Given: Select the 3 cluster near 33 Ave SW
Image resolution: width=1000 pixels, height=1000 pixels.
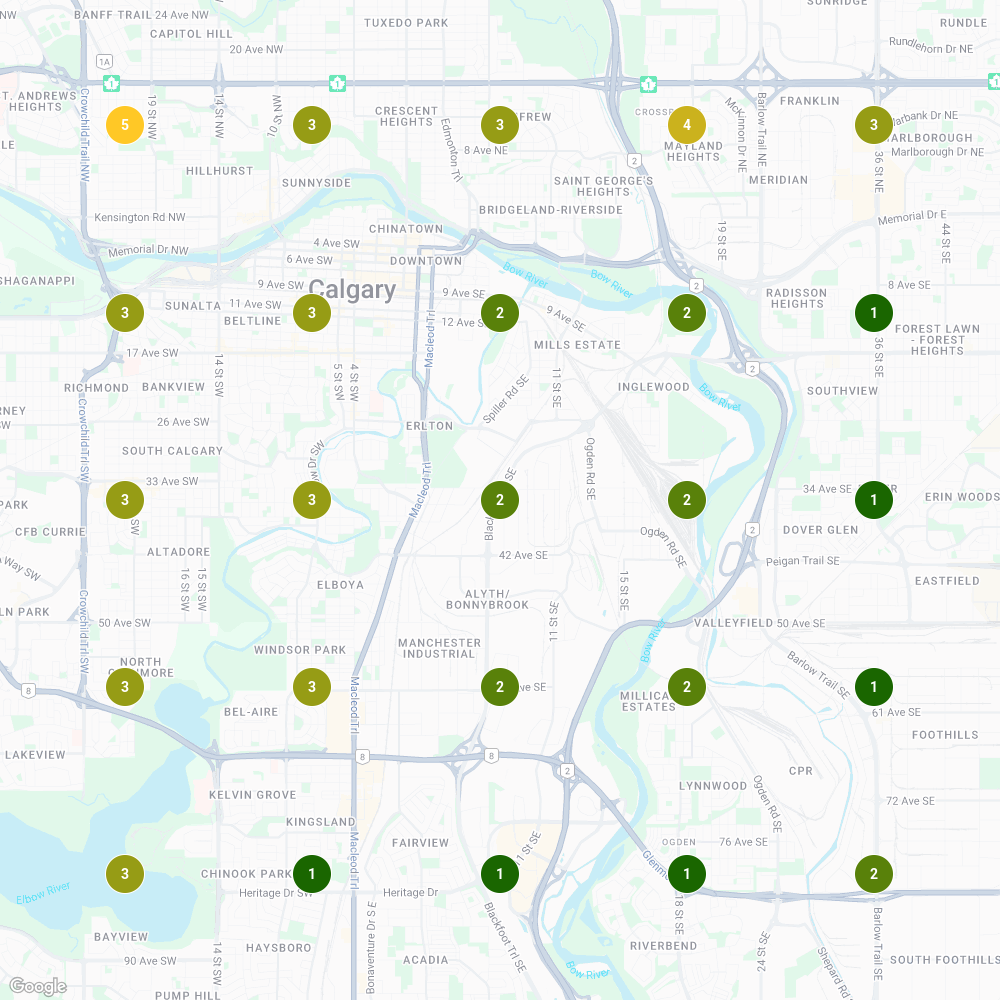Looking at the screenshot, I should pos(125,500).
